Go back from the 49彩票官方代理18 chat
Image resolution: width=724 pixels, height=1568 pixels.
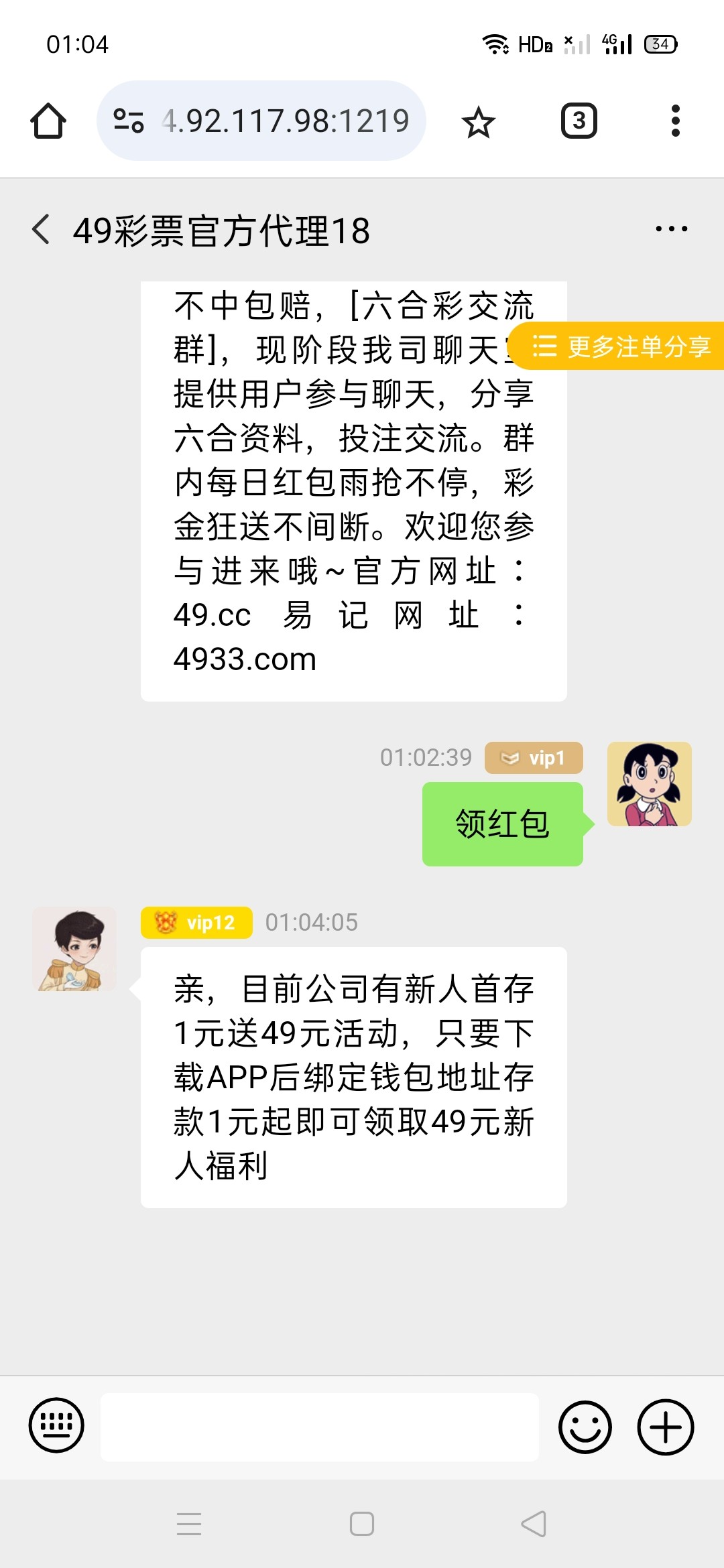[41, 229]
